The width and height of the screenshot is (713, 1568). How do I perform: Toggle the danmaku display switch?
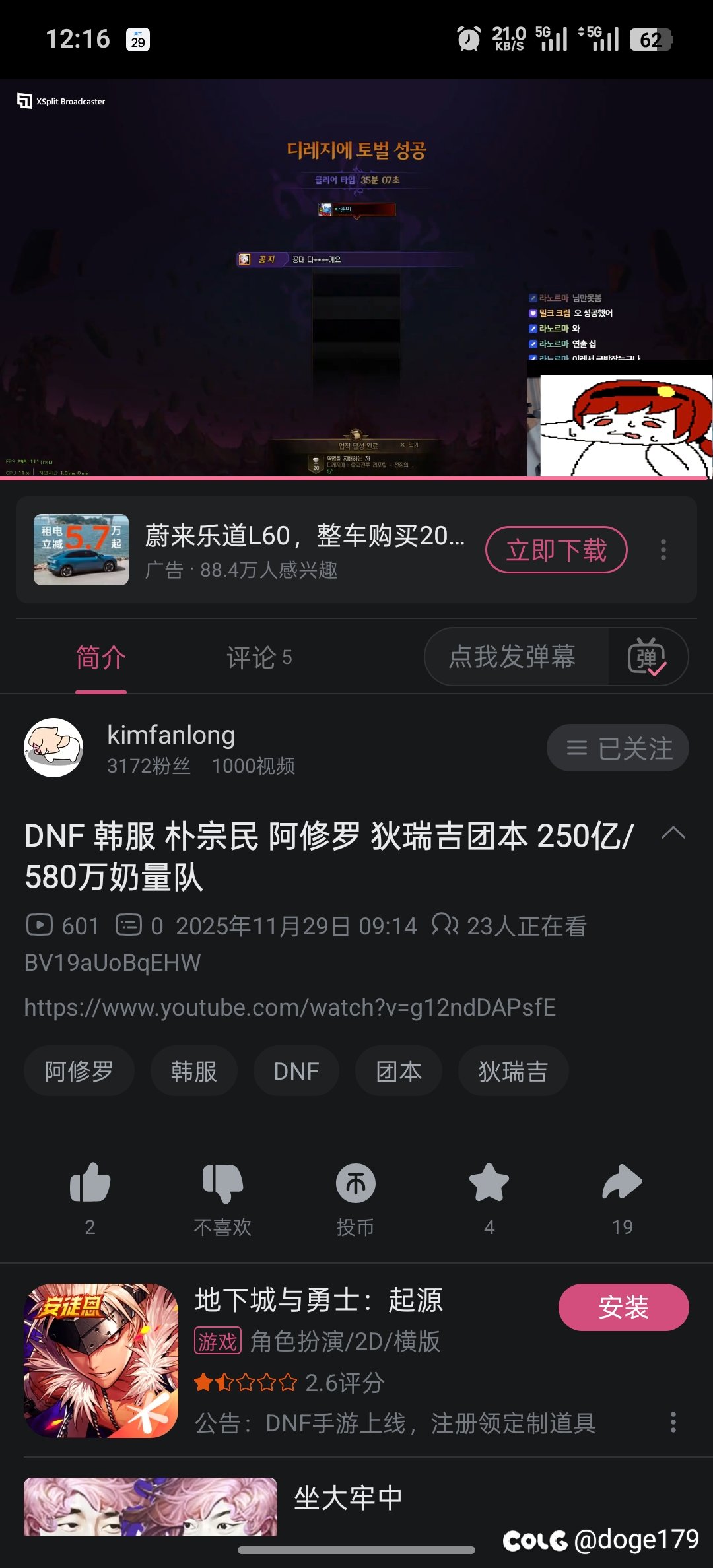(x=648, y=657)
